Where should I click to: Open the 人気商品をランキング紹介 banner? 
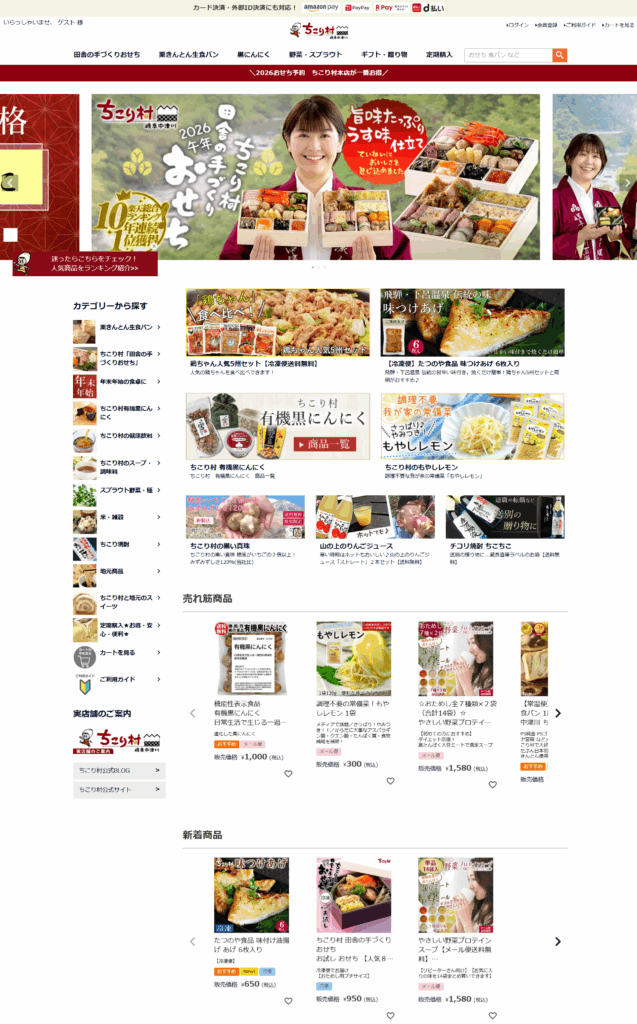(90, 264)
